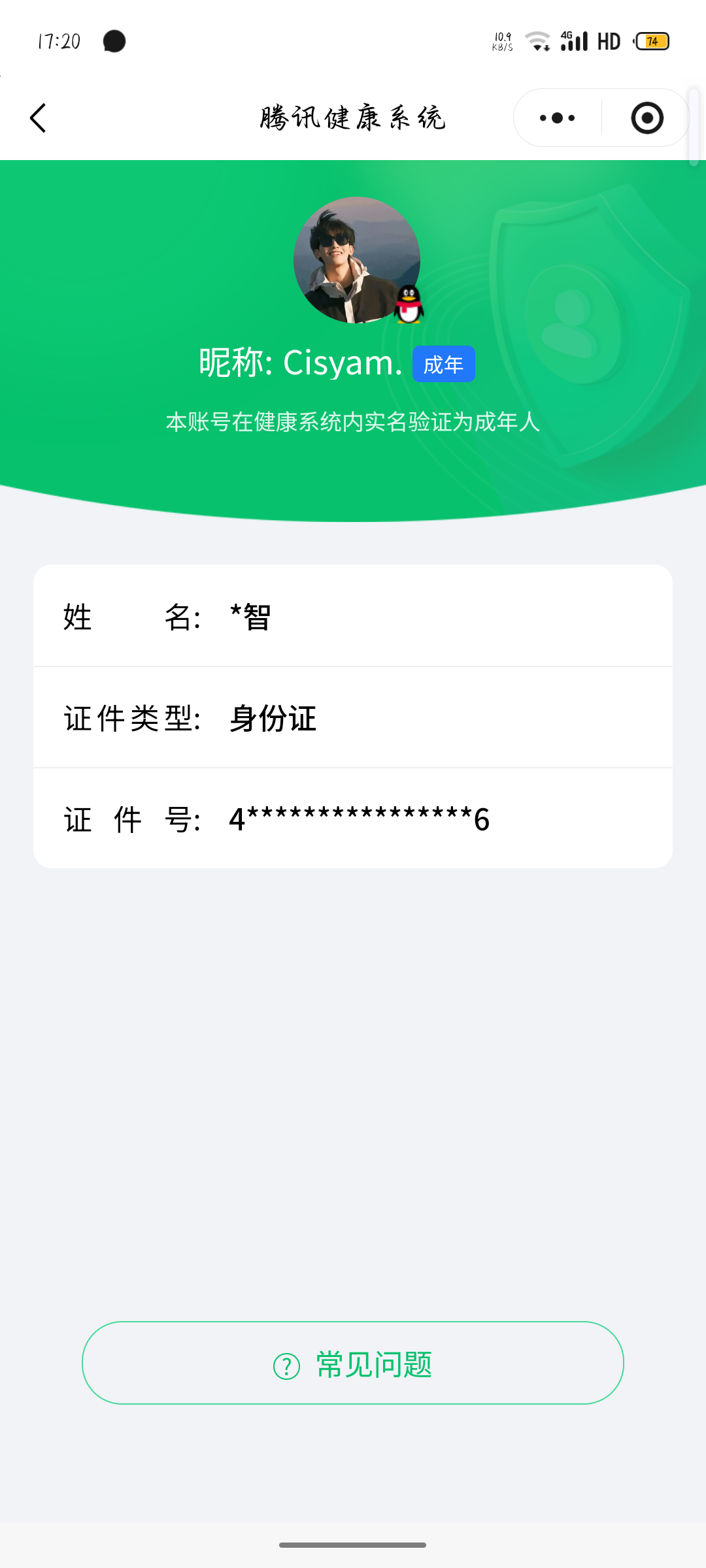Tap the QQ penguin badge on the avatar
This screenshot has height=1568, width=706.
pos(409,304)
